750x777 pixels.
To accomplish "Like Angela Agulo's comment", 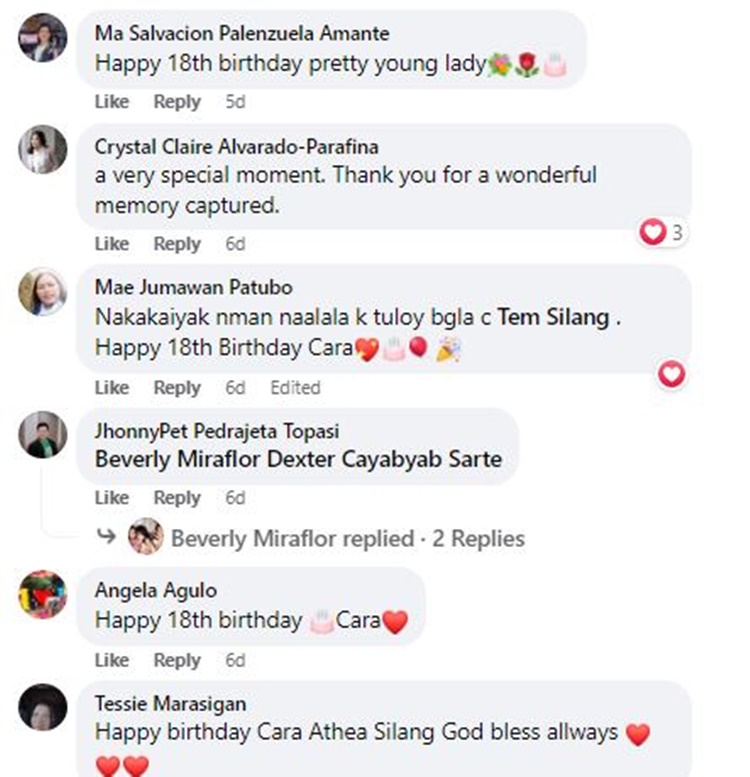I will point(112,660).
